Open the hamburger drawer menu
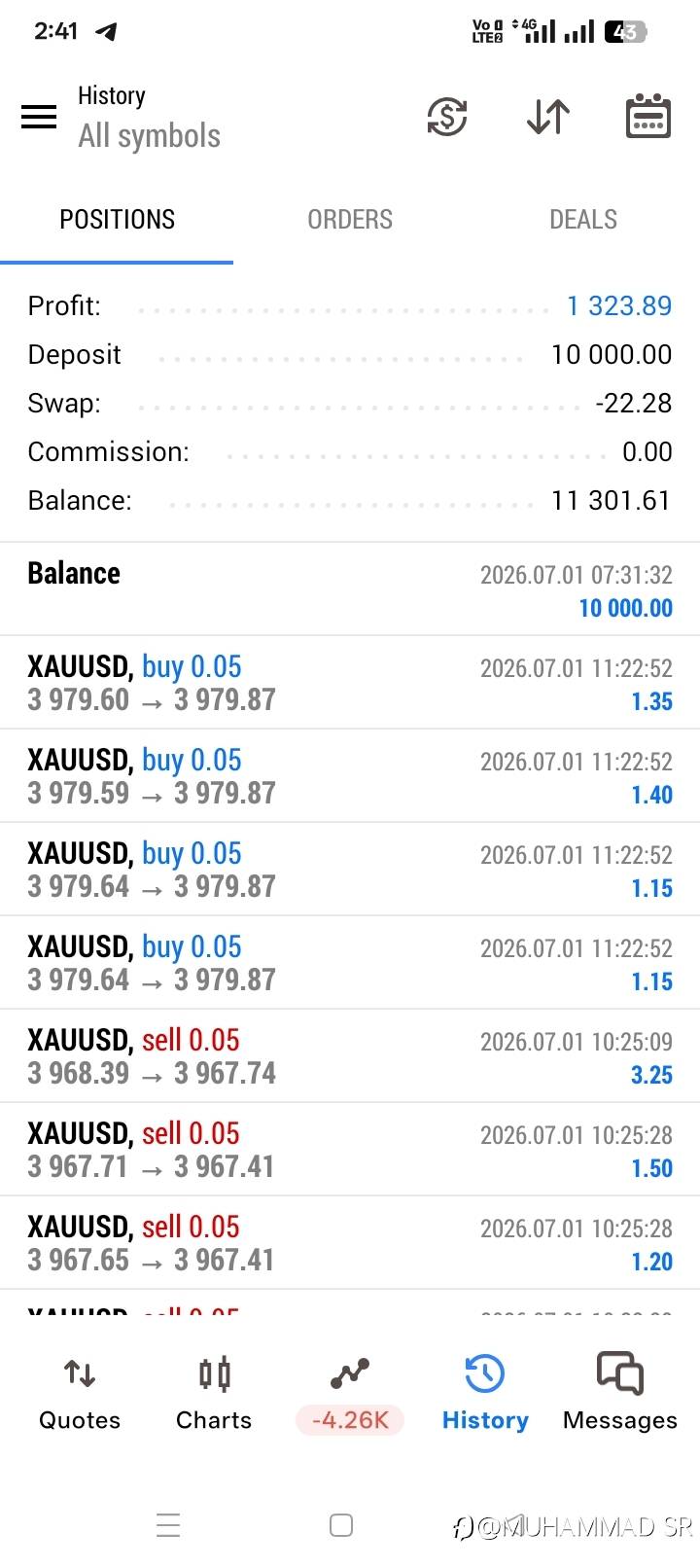The width and height of the screenshot is (700, 1568). (x=39, y=117)
